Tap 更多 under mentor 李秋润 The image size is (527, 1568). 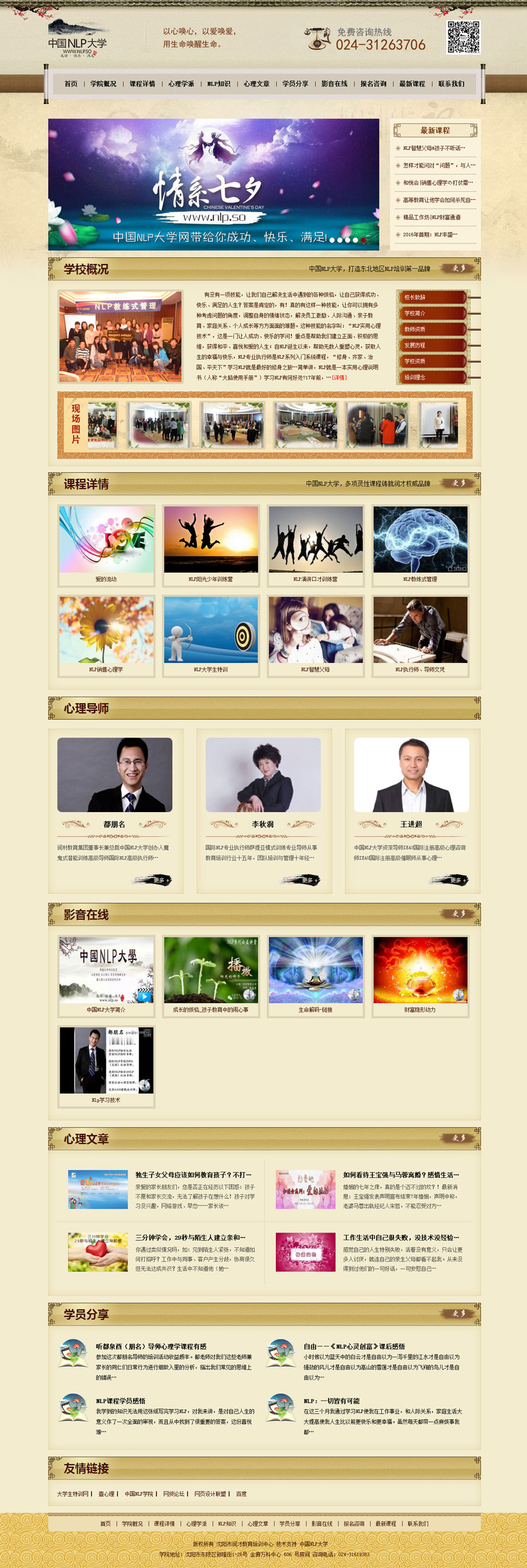coord(303,880)
